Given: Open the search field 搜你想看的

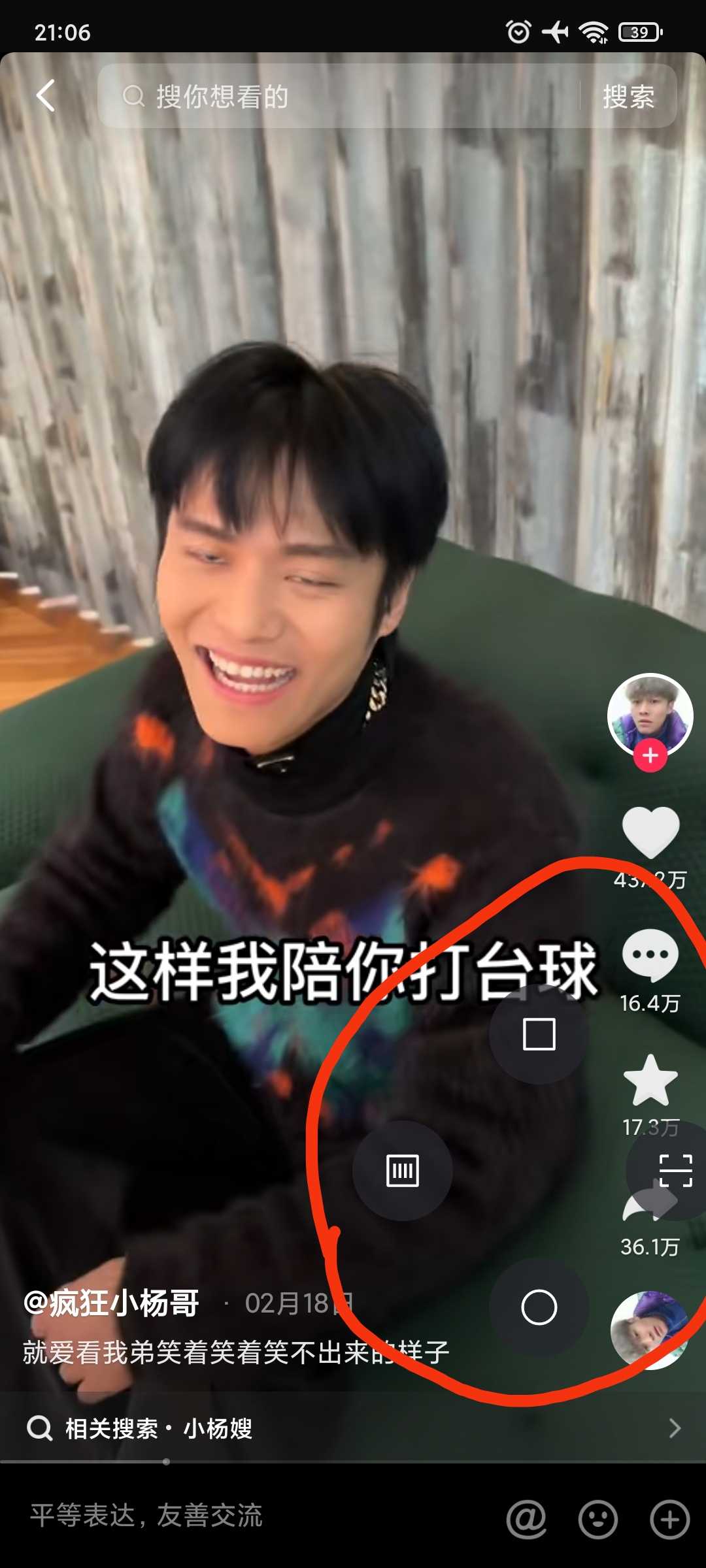Looking at the screenshot, I should point(340,97).
